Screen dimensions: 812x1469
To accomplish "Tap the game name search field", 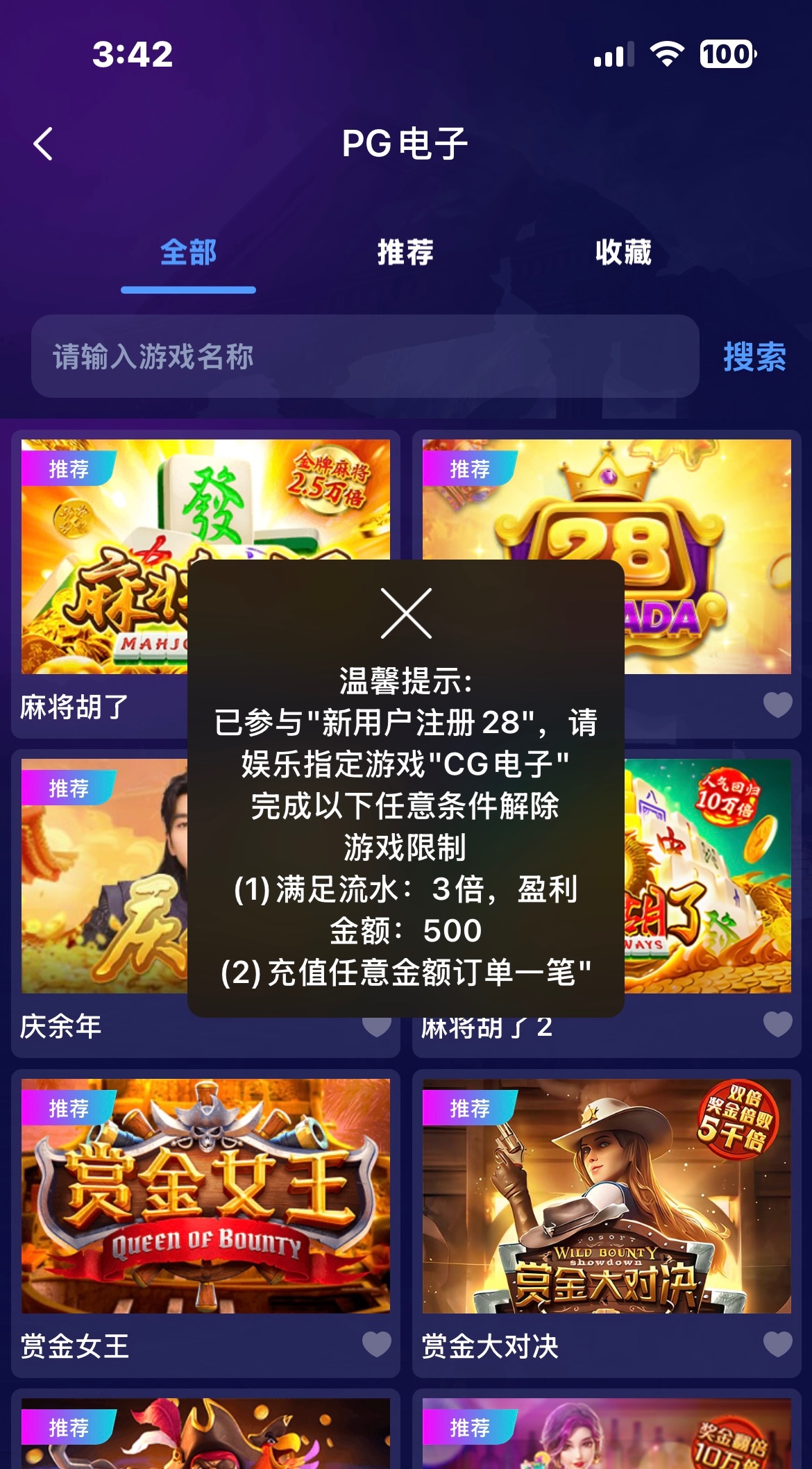I will [x=364, y=356].
